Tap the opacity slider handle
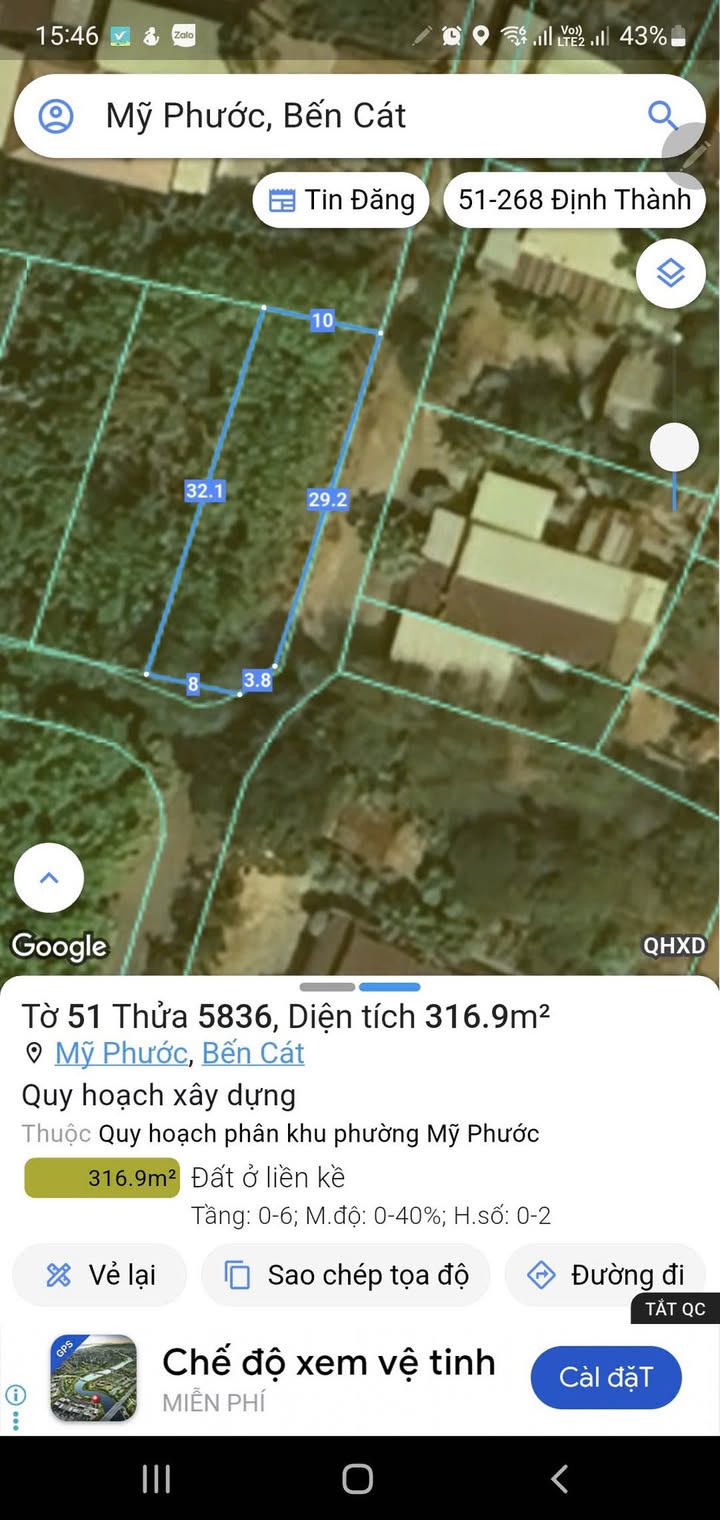720x1520 pixels. click(x=674, y=447)
